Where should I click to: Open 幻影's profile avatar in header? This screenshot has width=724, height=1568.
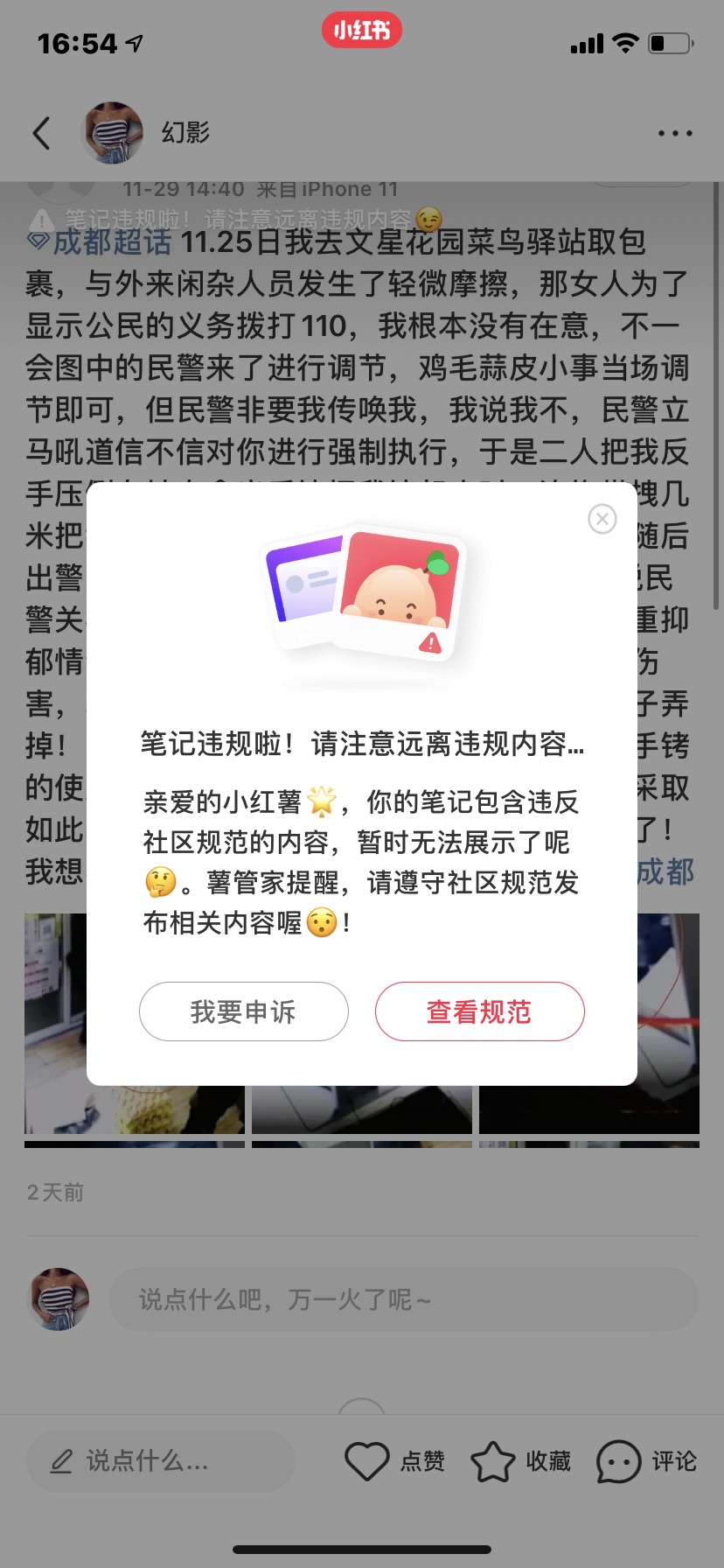(112, 133)
